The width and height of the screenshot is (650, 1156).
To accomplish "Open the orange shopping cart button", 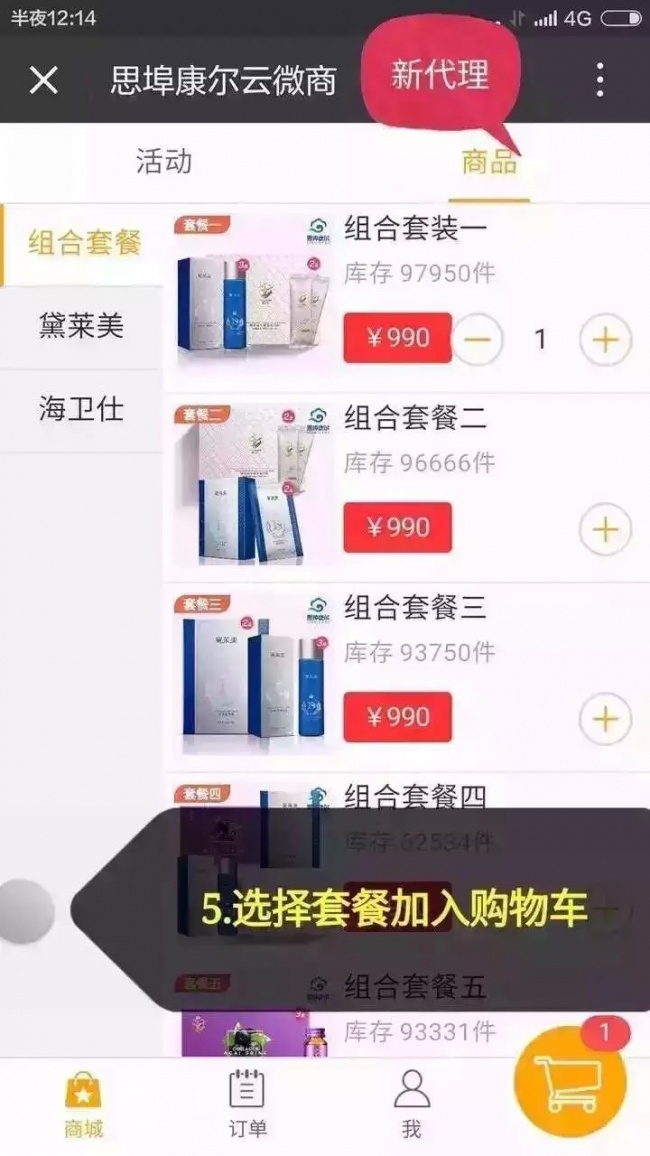I will 569,1081.
